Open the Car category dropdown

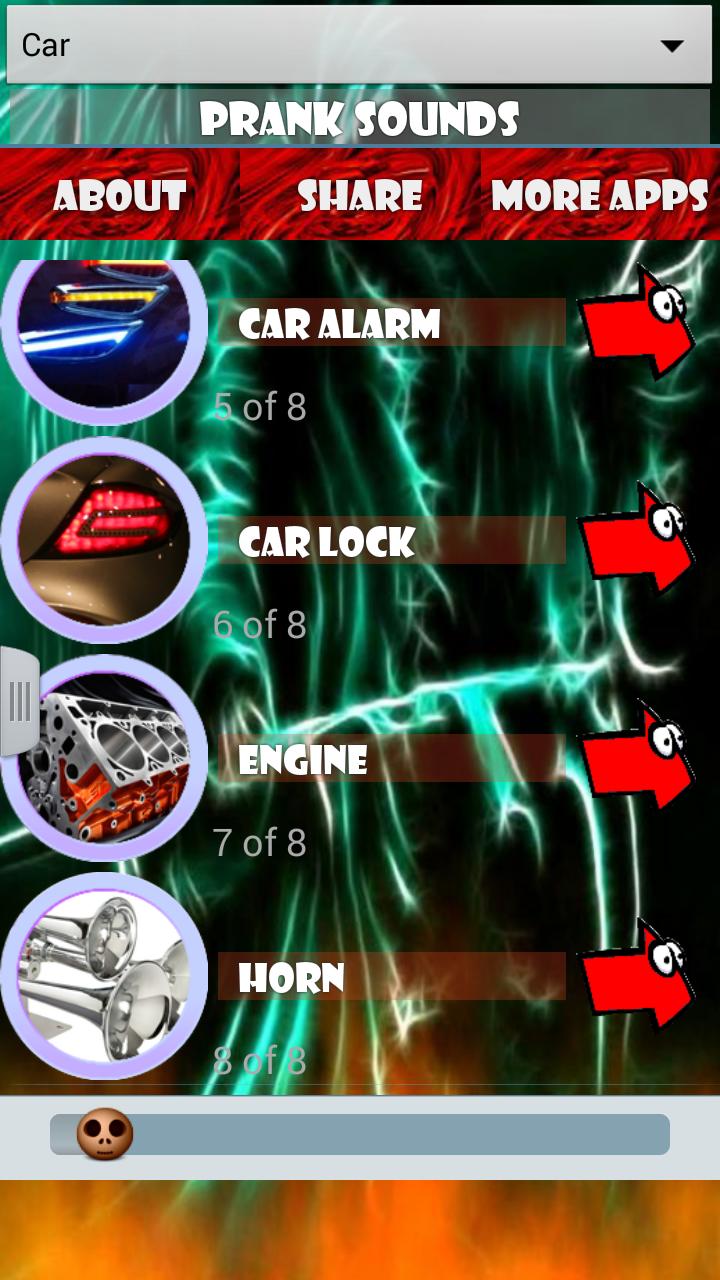pos(360,45)
